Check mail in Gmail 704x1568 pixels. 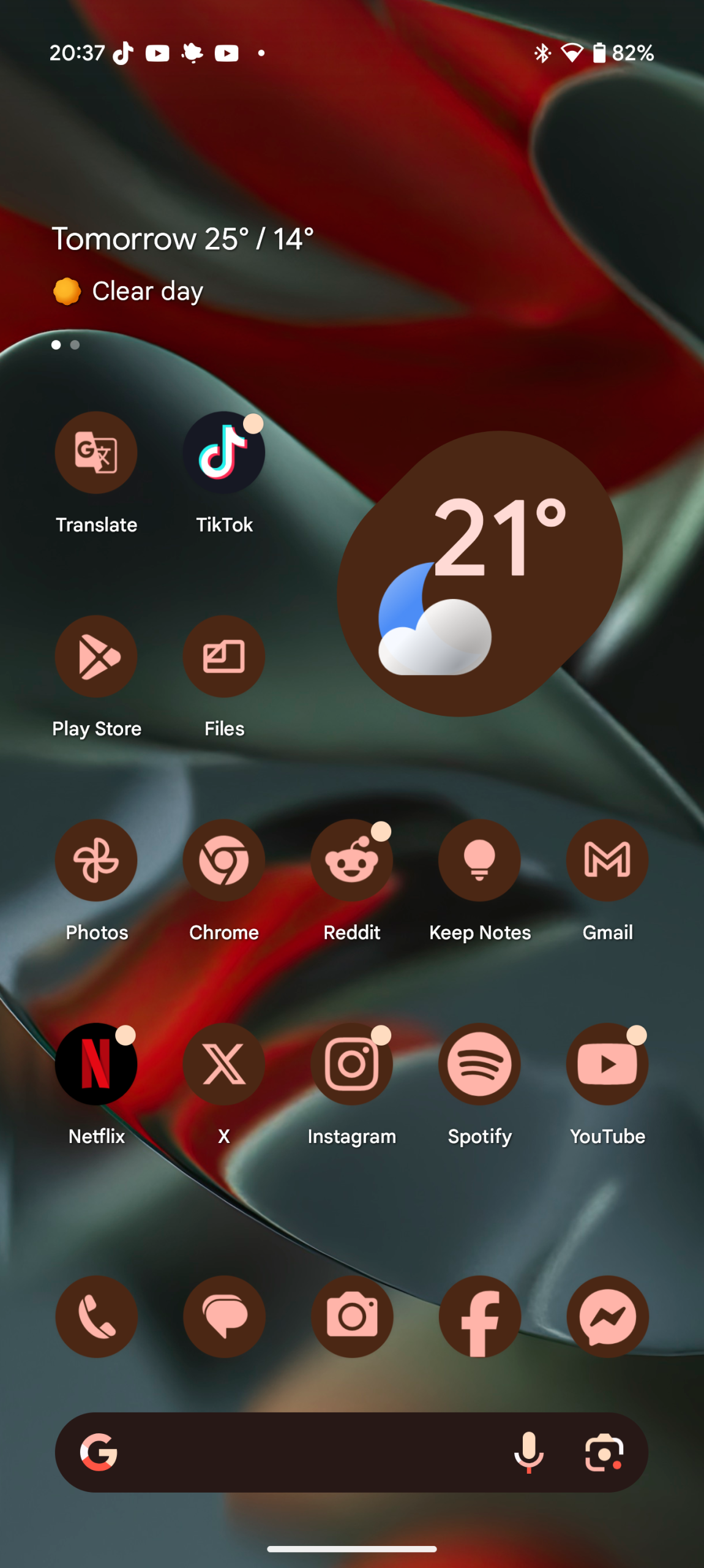pos(607,861)
